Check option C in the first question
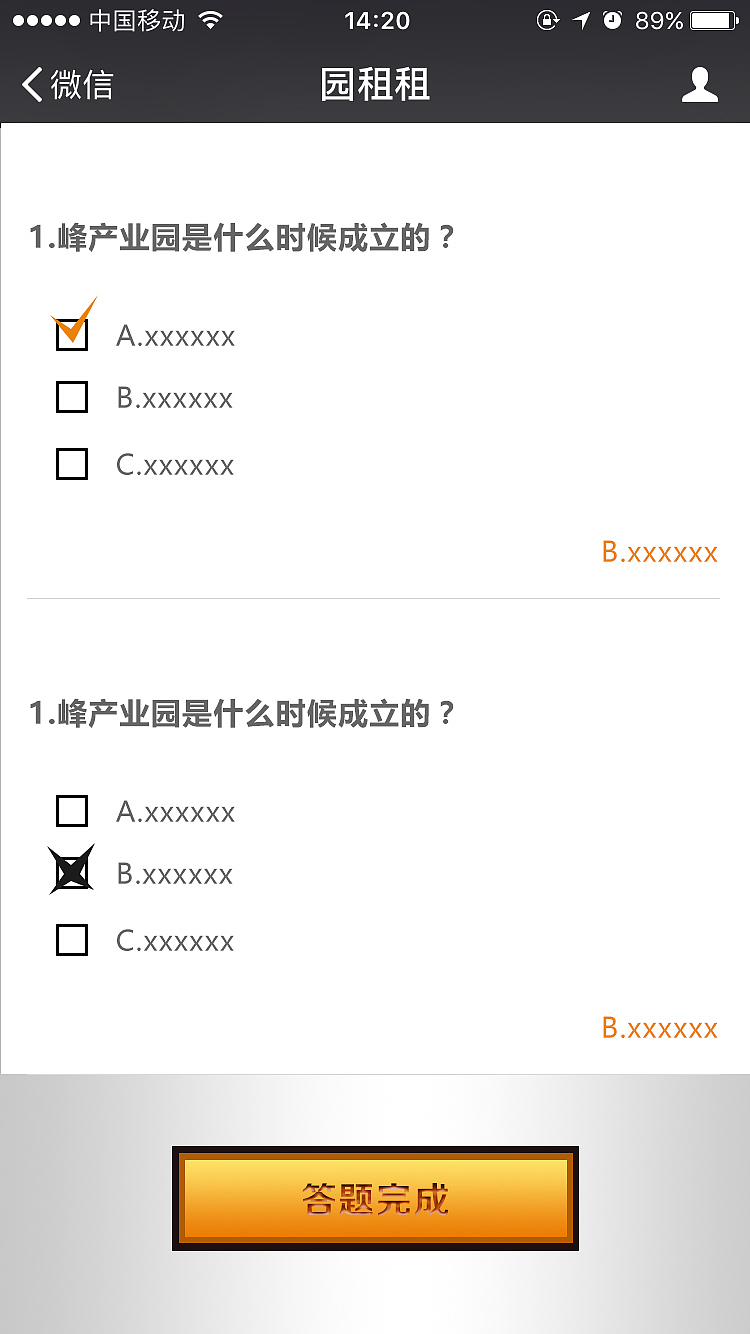 point(72,464)
